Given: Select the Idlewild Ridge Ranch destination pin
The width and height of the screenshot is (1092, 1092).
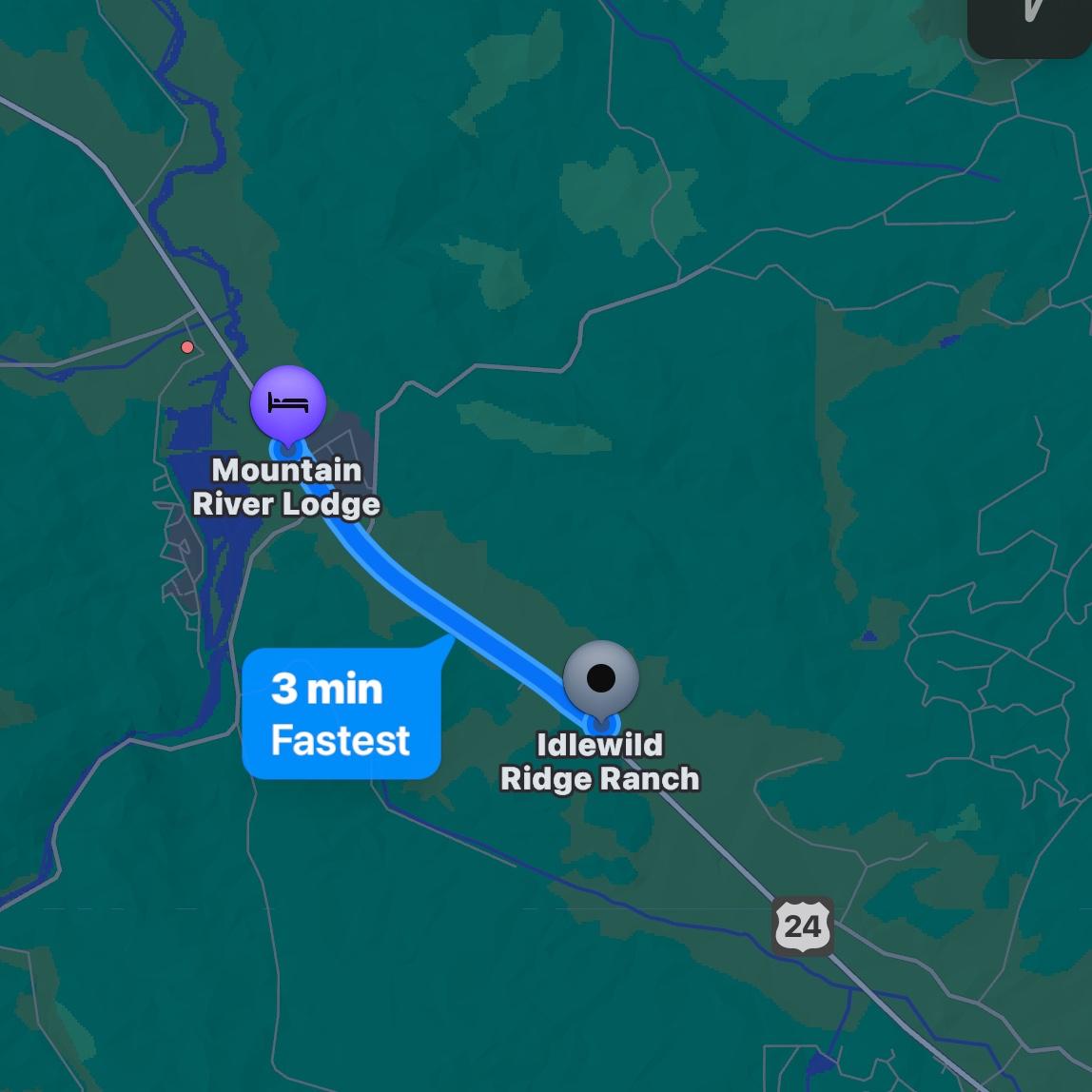Looking at the screenshot, I should coord(600,679).
